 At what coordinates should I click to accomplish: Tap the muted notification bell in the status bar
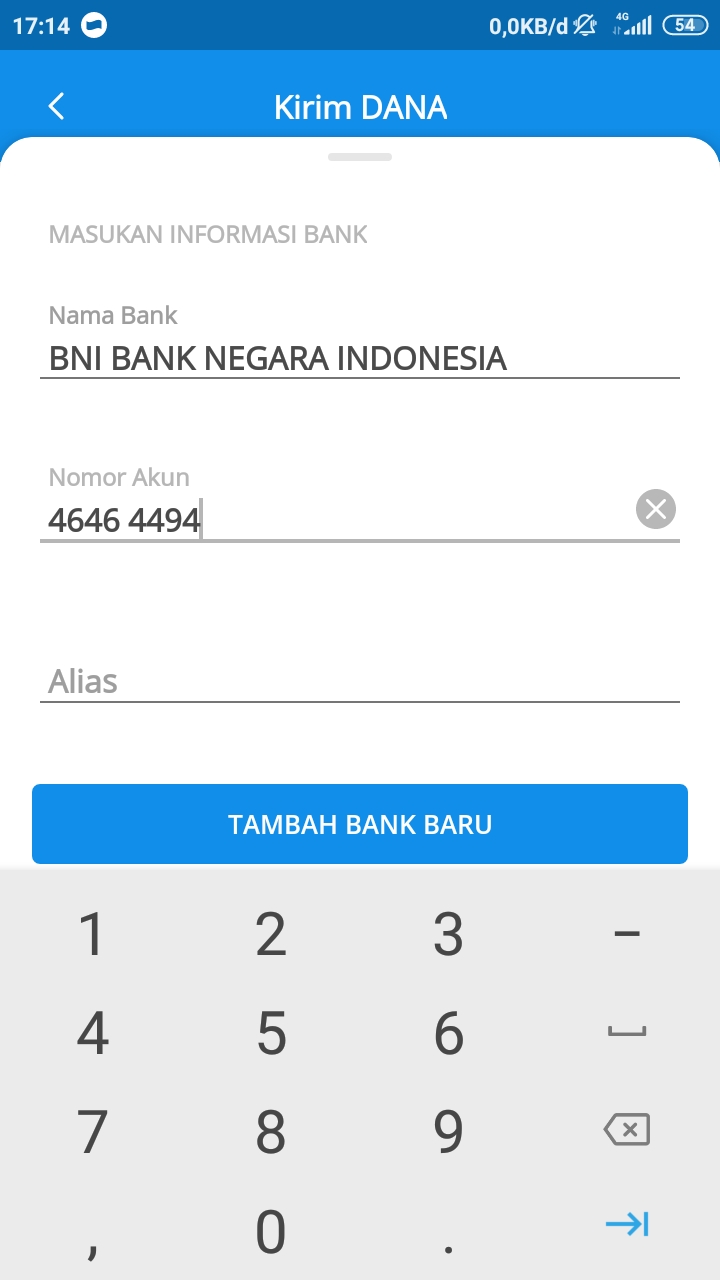tap(585, 24)
